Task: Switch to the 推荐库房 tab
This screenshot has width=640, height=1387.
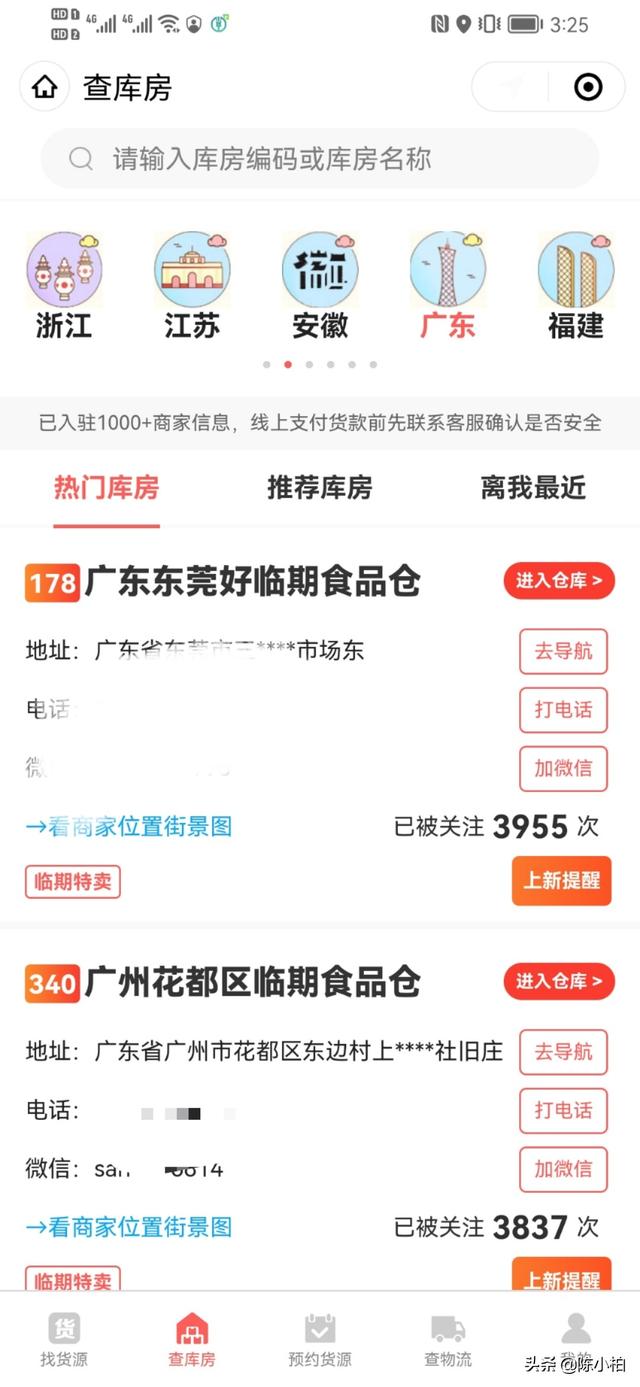Action: [319, 488]
